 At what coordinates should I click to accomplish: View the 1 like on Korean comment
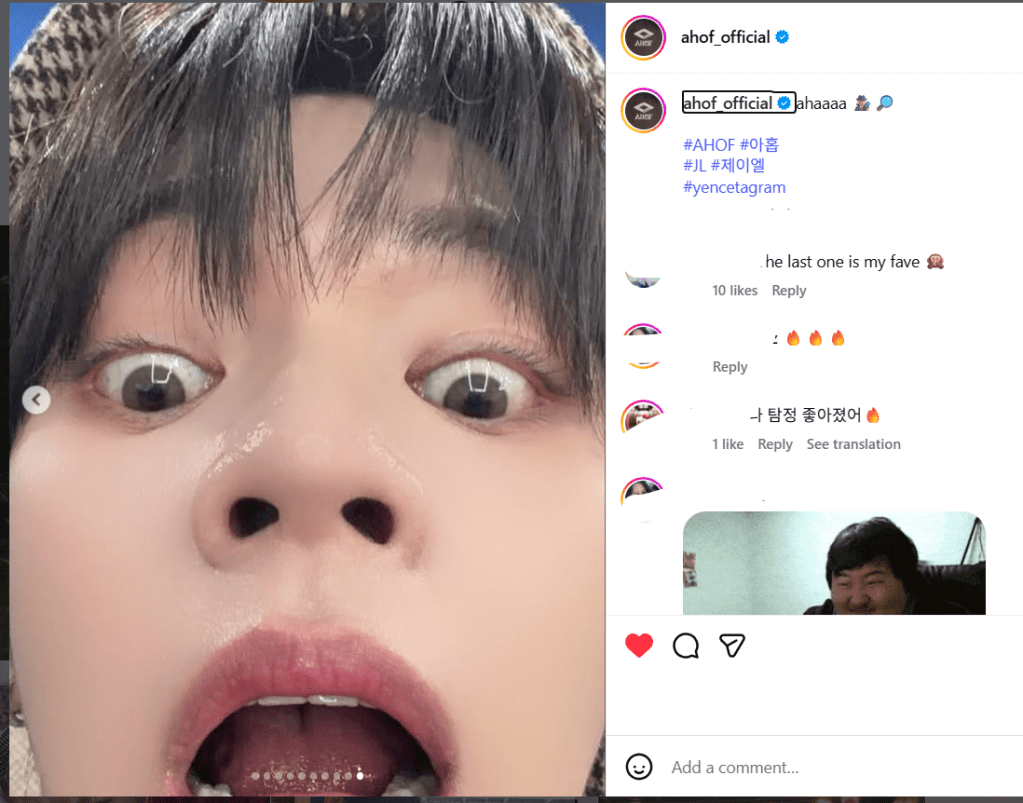tap(728, 444)
